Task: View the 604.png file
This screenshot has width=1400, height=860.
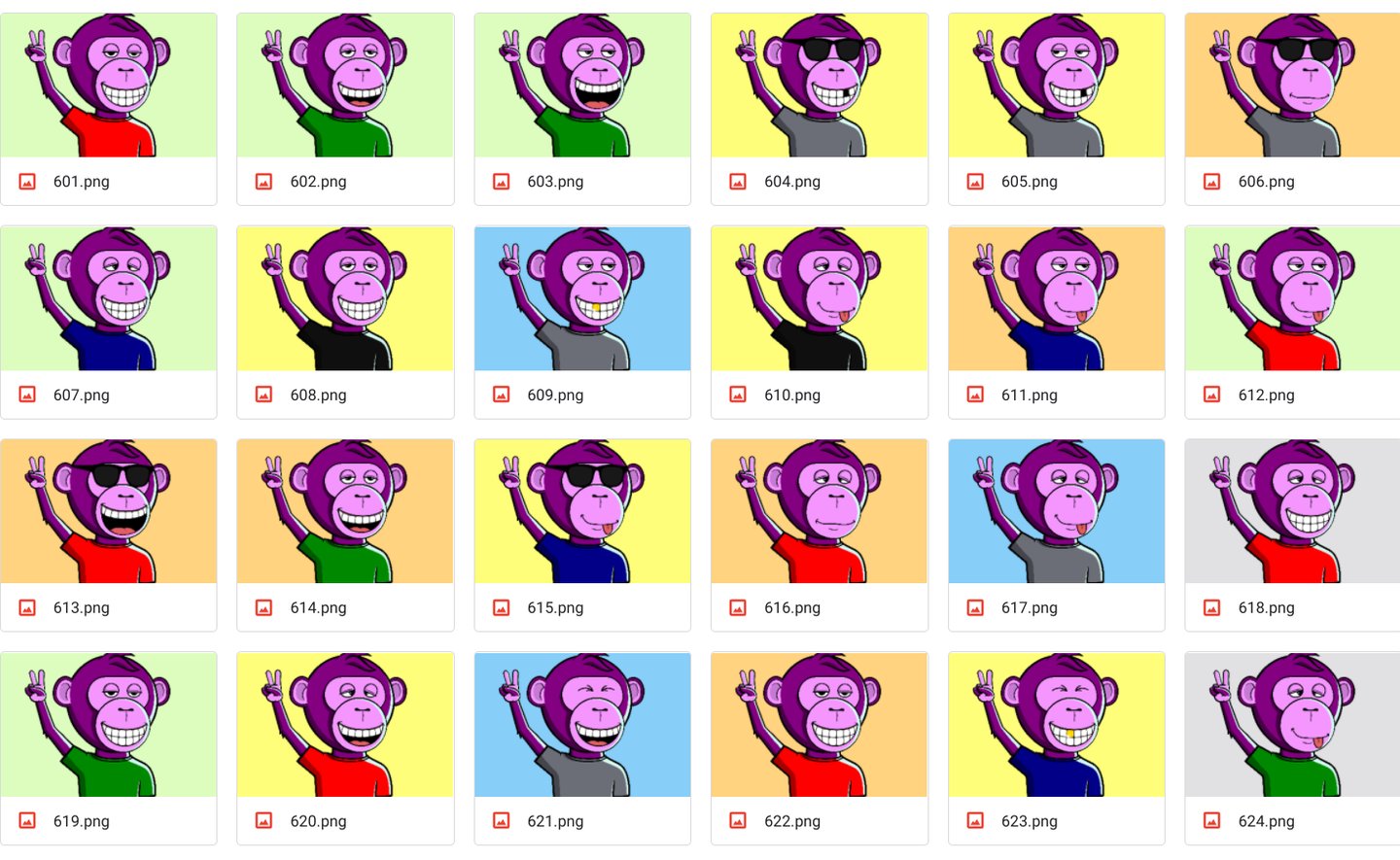Action: (820, 87)
